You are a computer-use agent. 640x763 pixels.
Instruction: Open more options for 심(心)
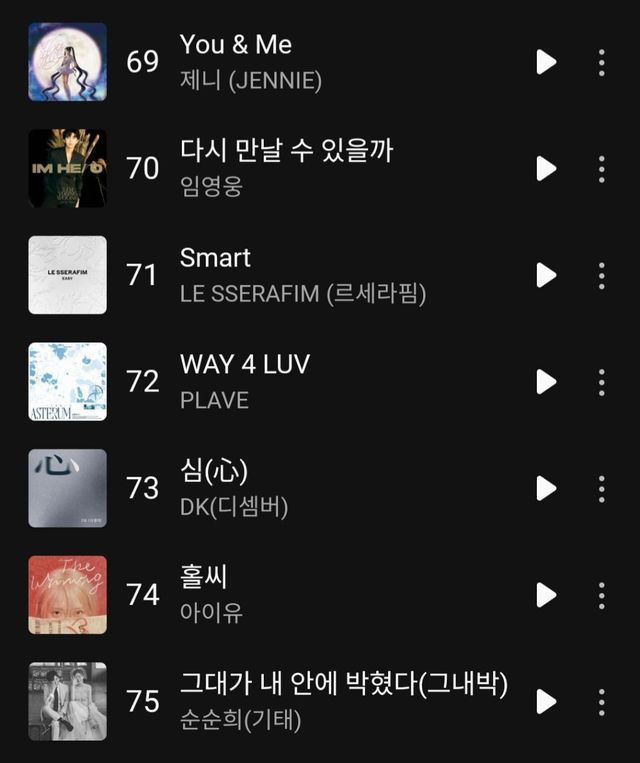point(602,489)
